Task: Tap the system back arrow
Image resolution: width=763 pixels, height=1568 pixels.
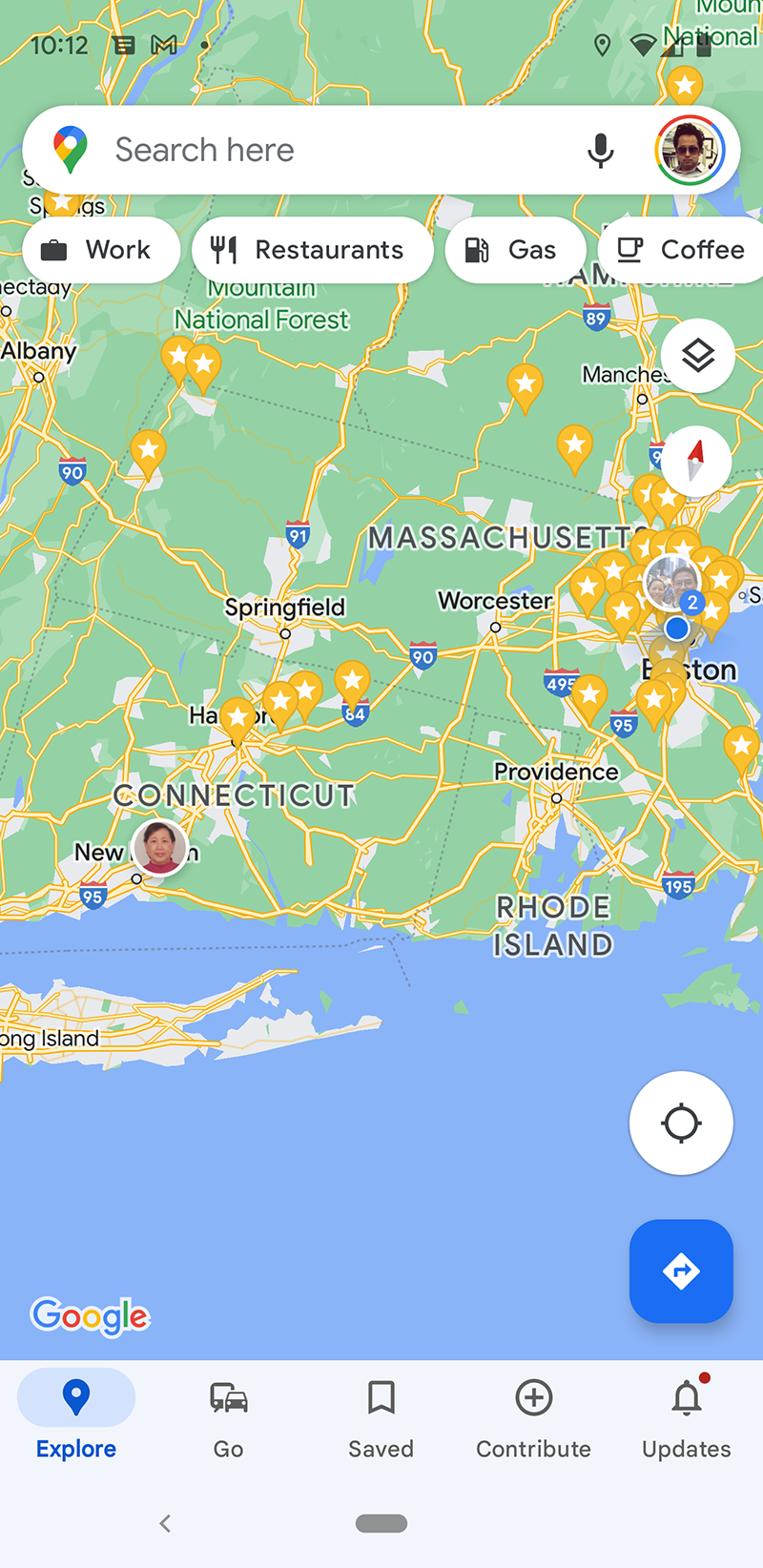Action: (x=165, y=1523)
